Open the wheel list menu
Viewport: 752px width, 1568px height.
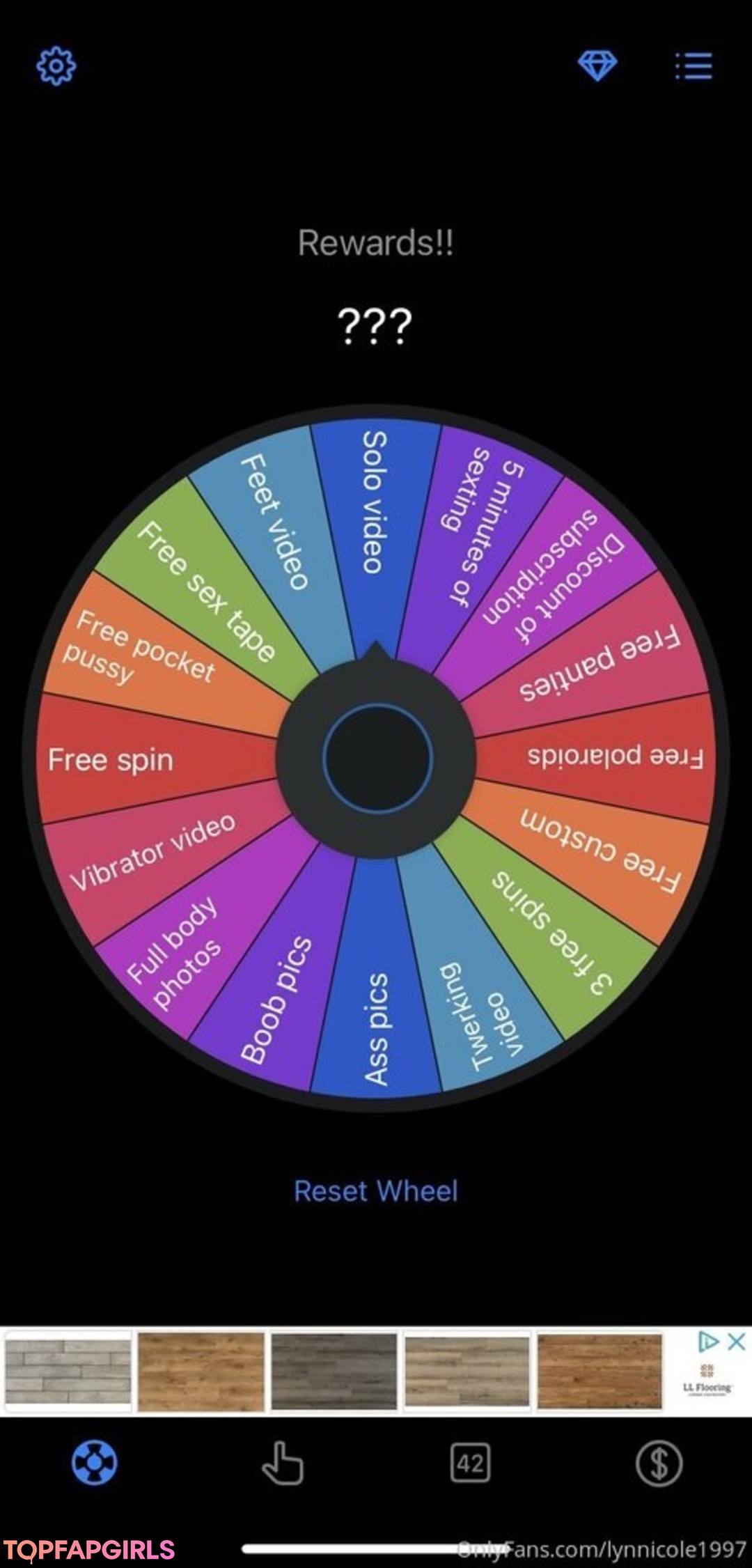point(694,66)
